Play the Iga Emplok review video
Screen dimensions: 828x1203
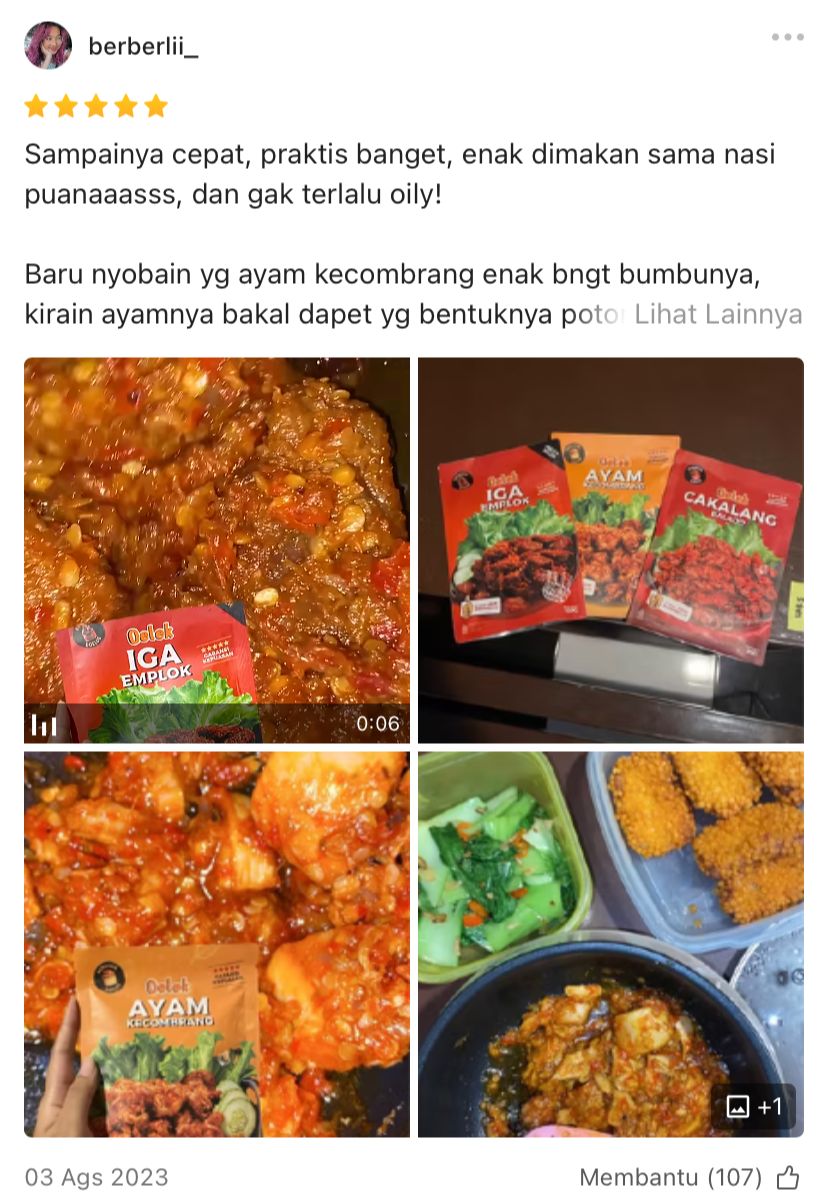click(x=217, y=550)
